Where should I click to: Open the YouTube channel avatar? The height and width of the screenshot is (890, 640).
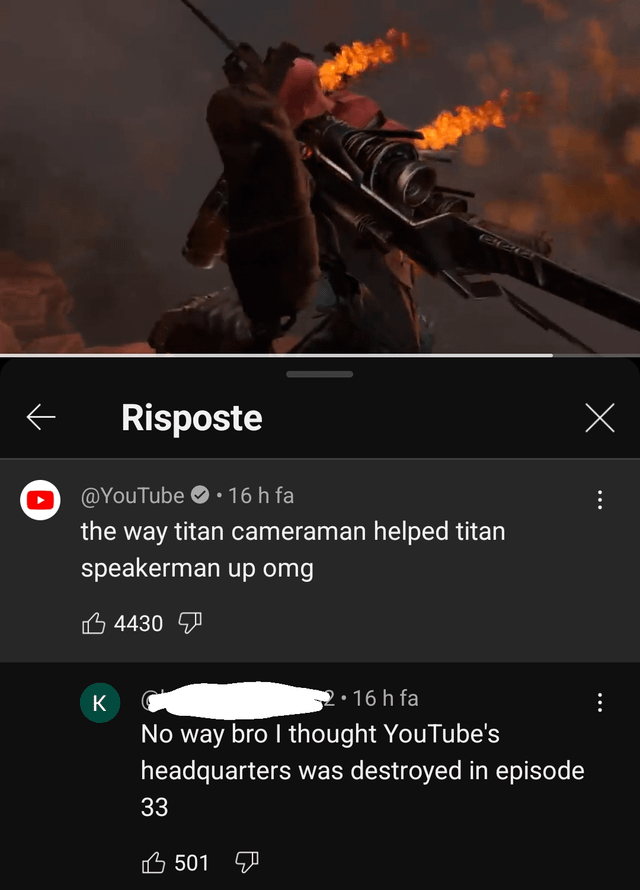[41, 498]
